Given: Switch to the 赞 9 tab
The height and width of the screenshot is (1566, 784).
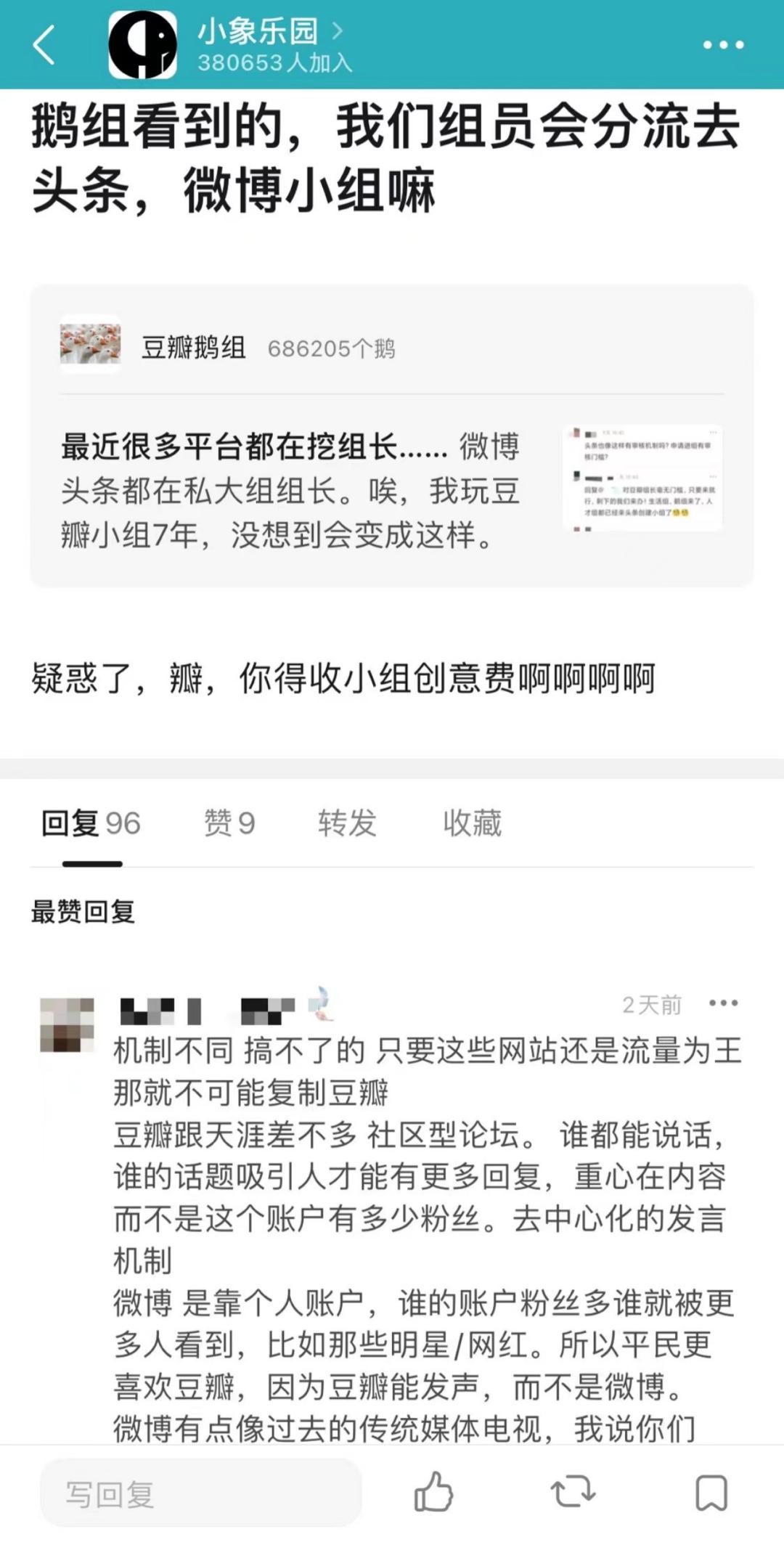Looking at the screenshot, I should [229, 823].
